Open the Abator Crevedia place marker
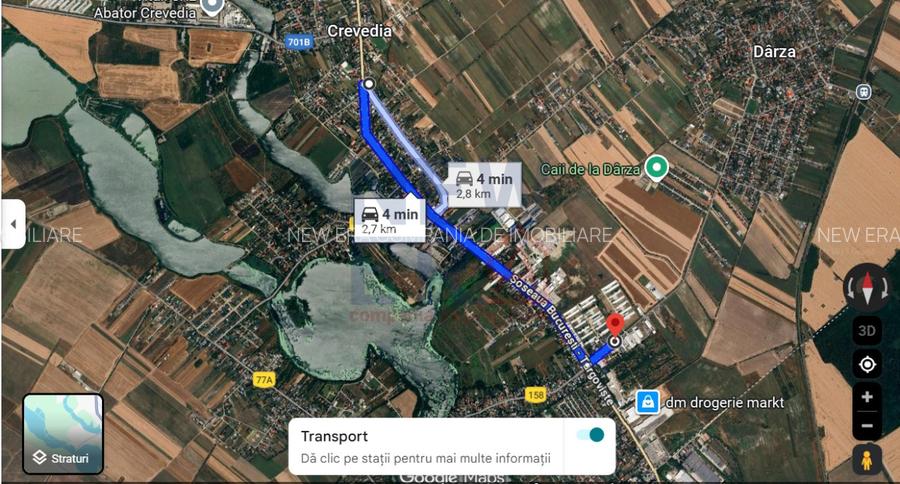 [212, 6]
